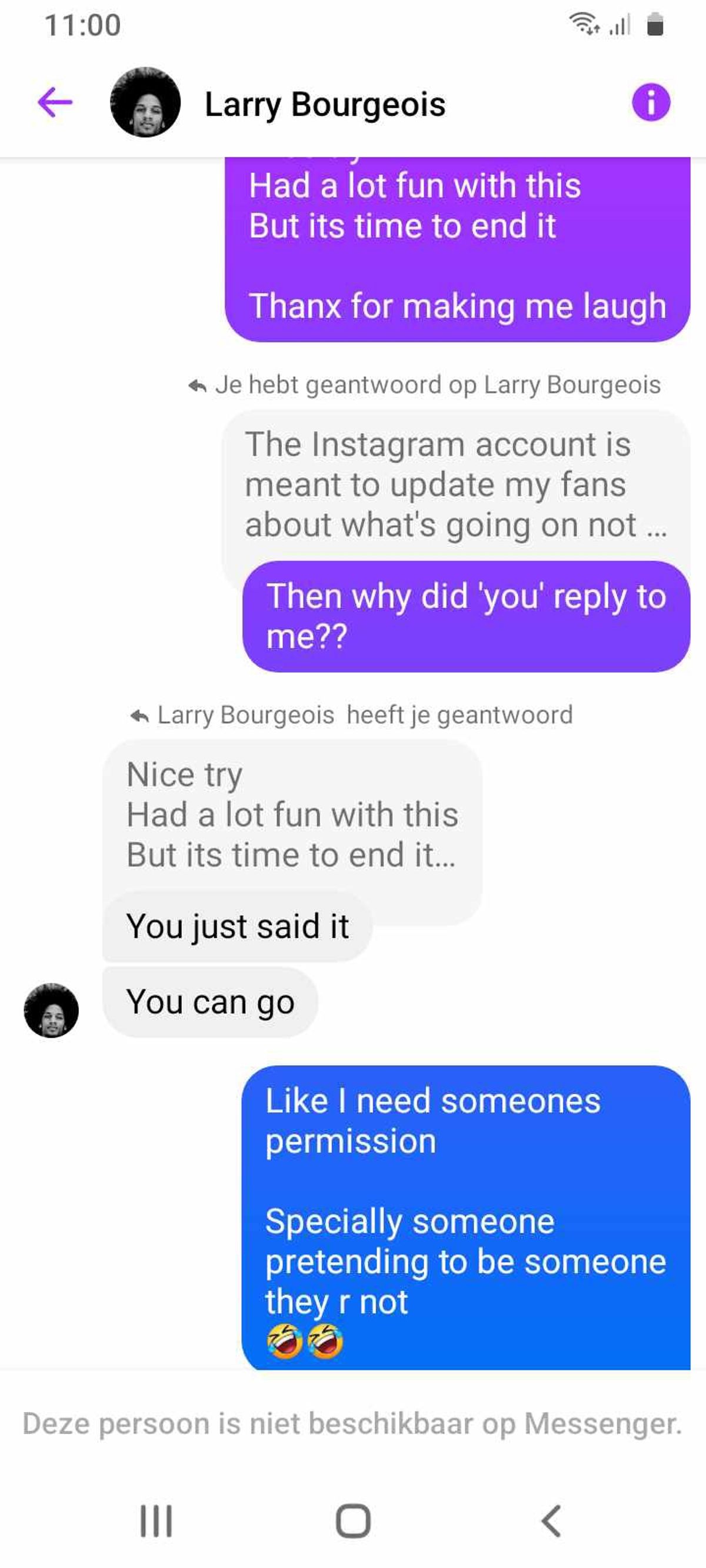Viewport: 706px width, 1568px height.
Task: Open system recent apps
Action: tap(156, 1520)
